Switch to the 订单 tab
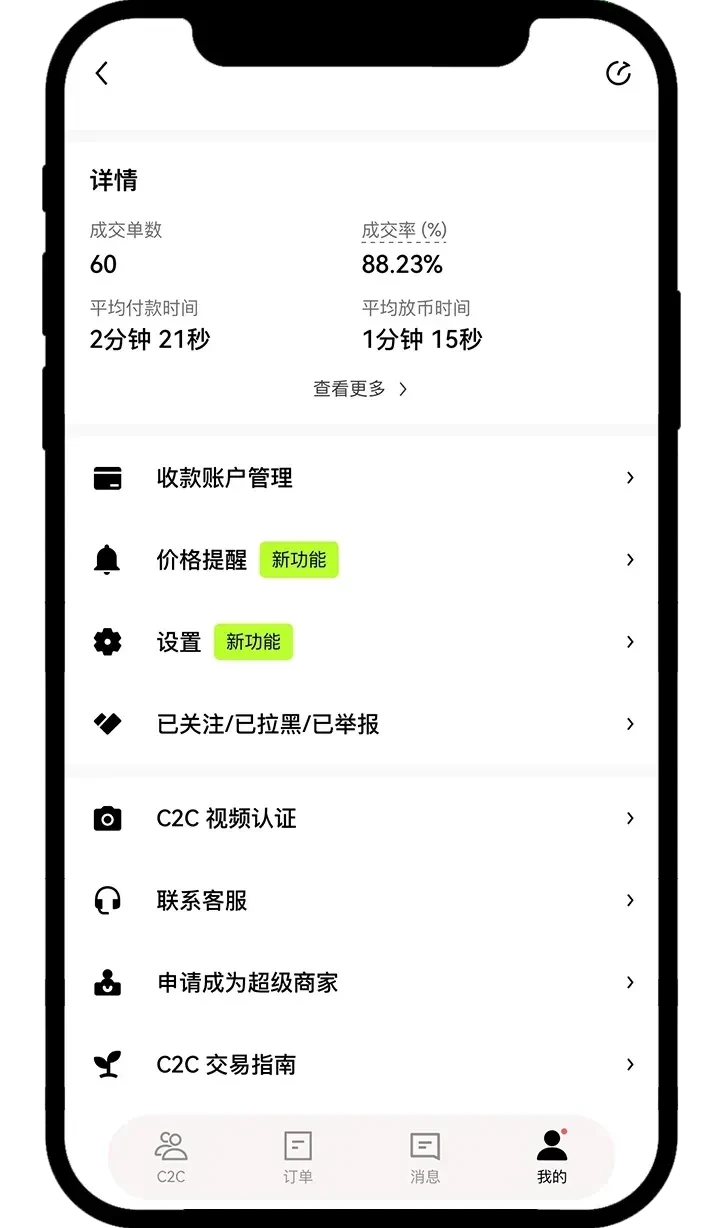The height and width of the screenshot is (1228, 723). pos(298,1156)
